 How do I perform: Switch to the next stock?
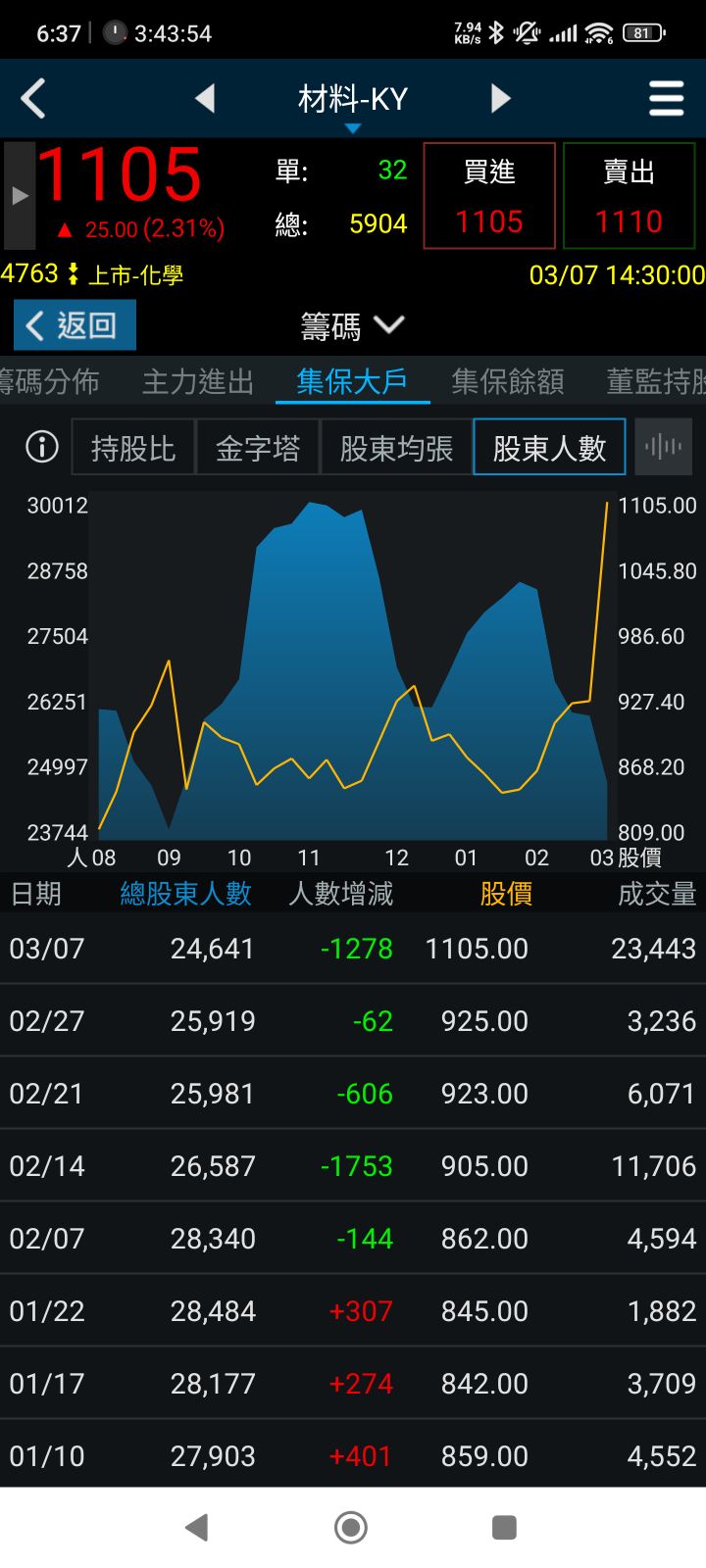(500, 99)
